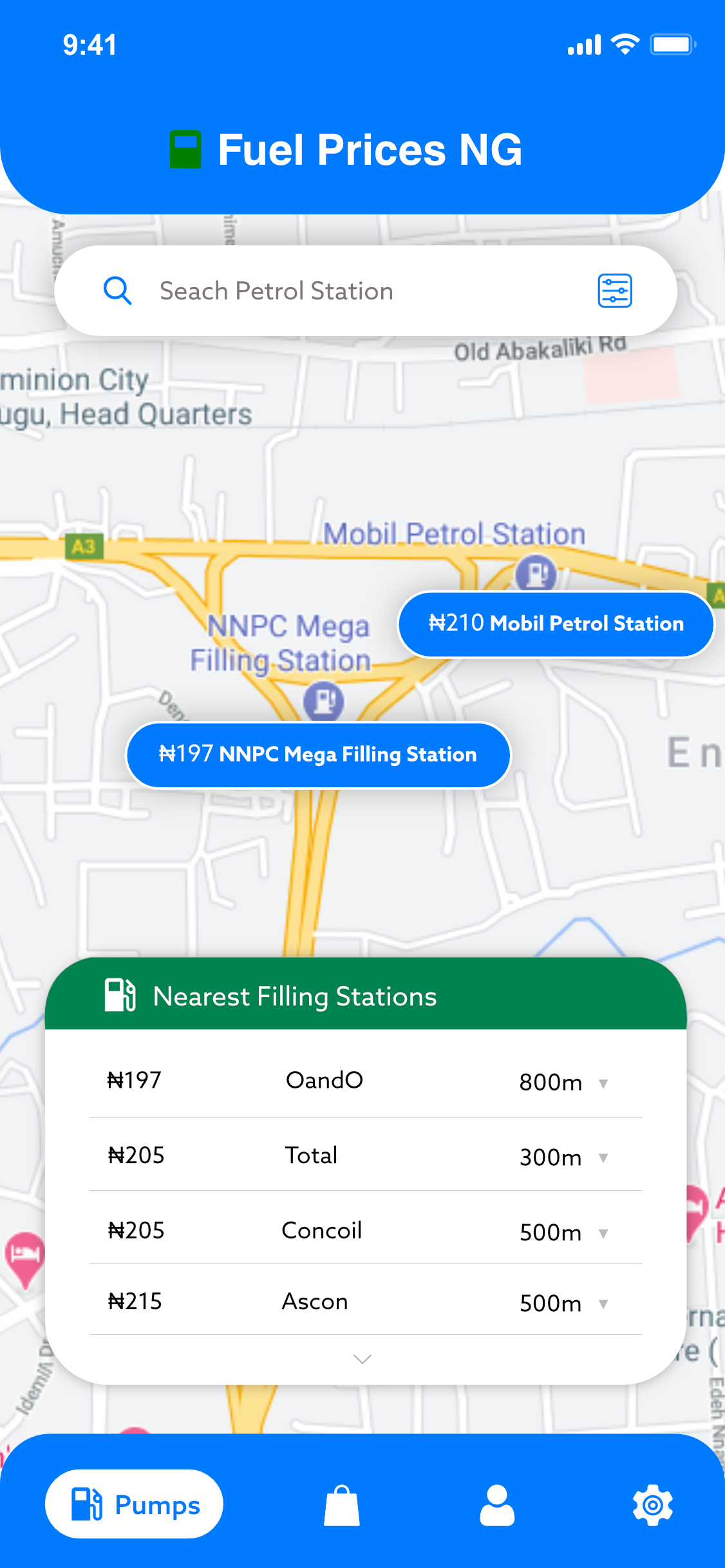Switch to the Pumps tab

coord(134,1505)
